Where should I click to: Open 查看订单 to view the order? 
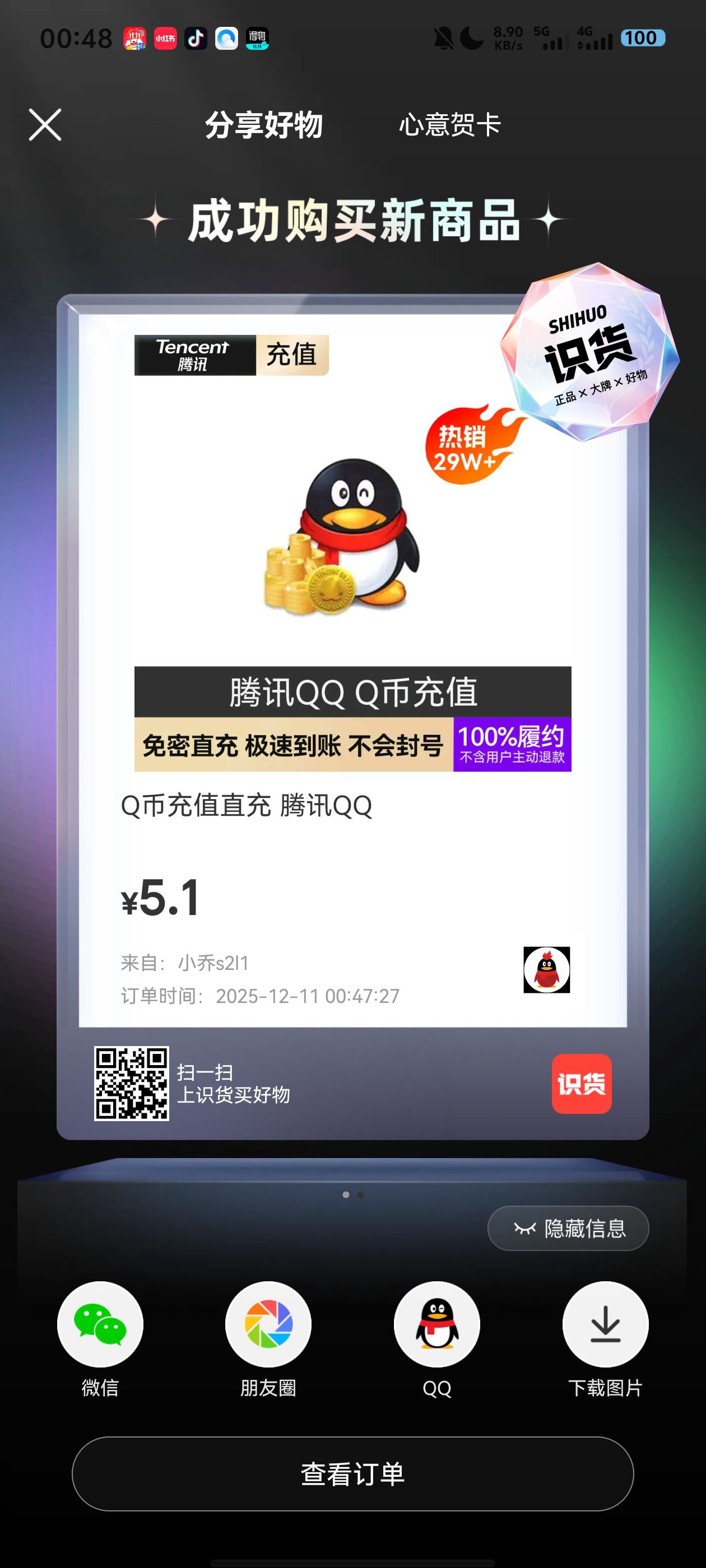coord(352,1474)
